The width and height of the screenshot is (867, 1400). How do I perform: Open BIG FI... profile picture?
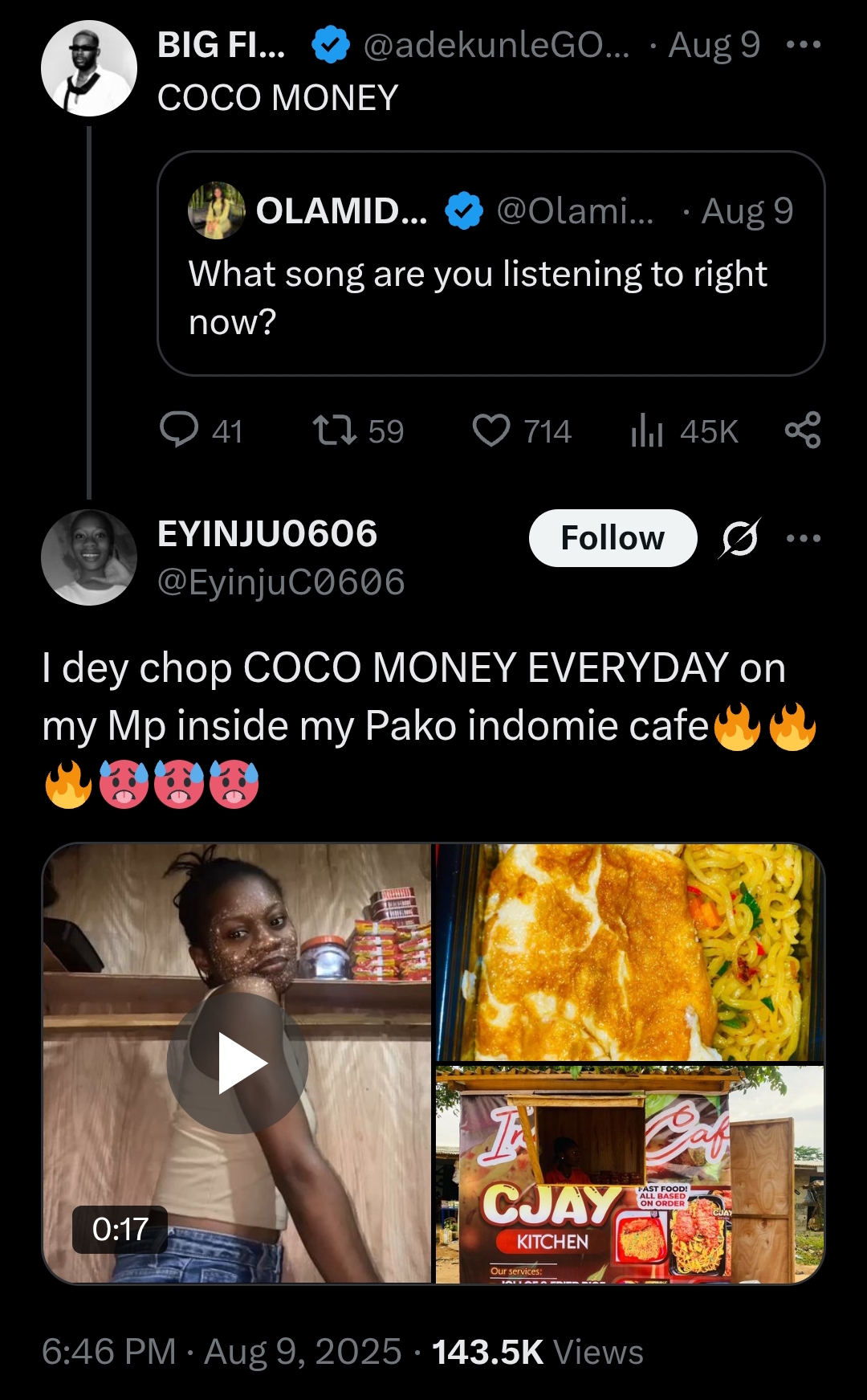(x=88, y=68)
